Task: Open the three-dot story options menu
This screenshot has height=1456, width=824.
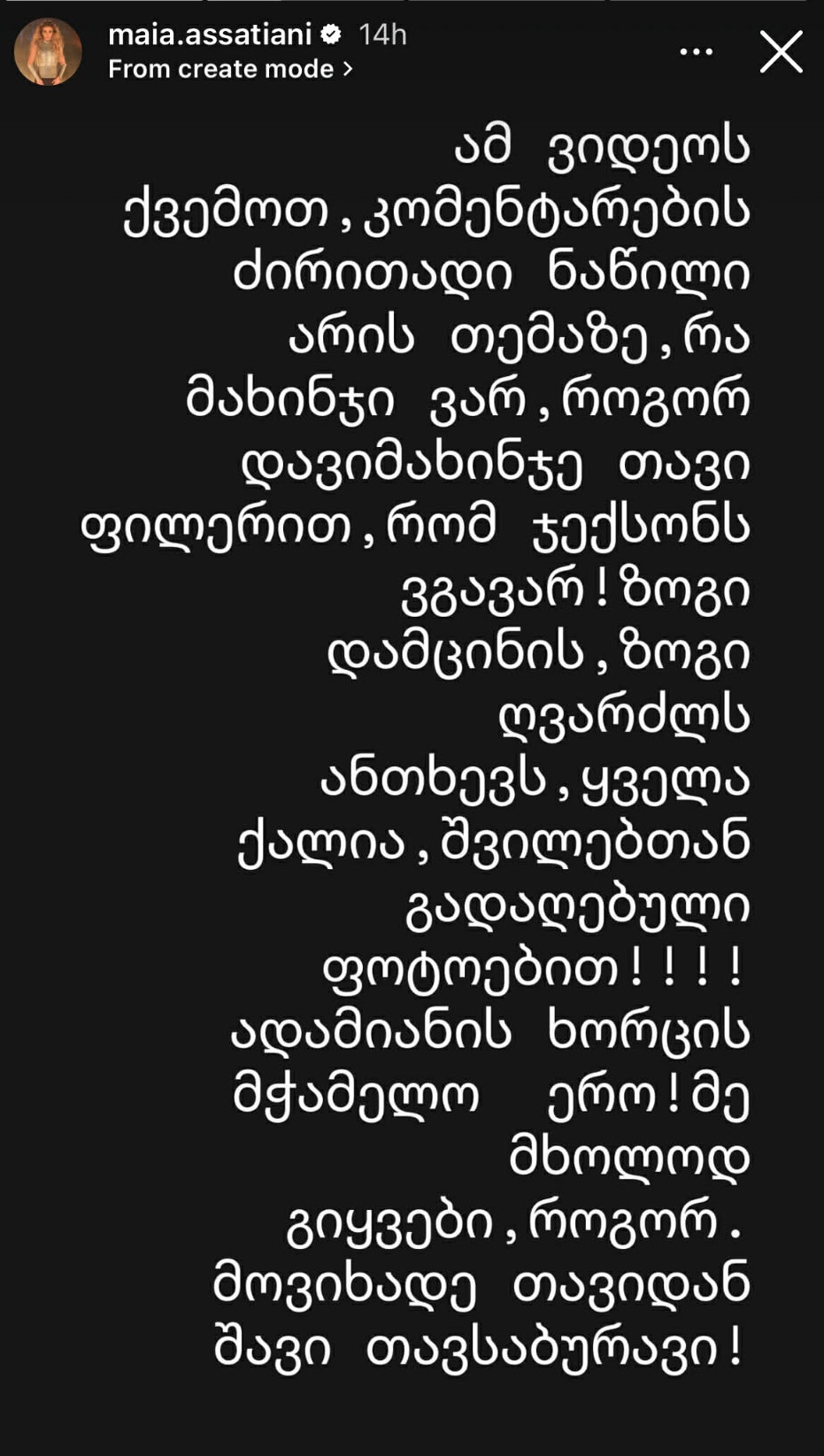Action: coord(696,52)
